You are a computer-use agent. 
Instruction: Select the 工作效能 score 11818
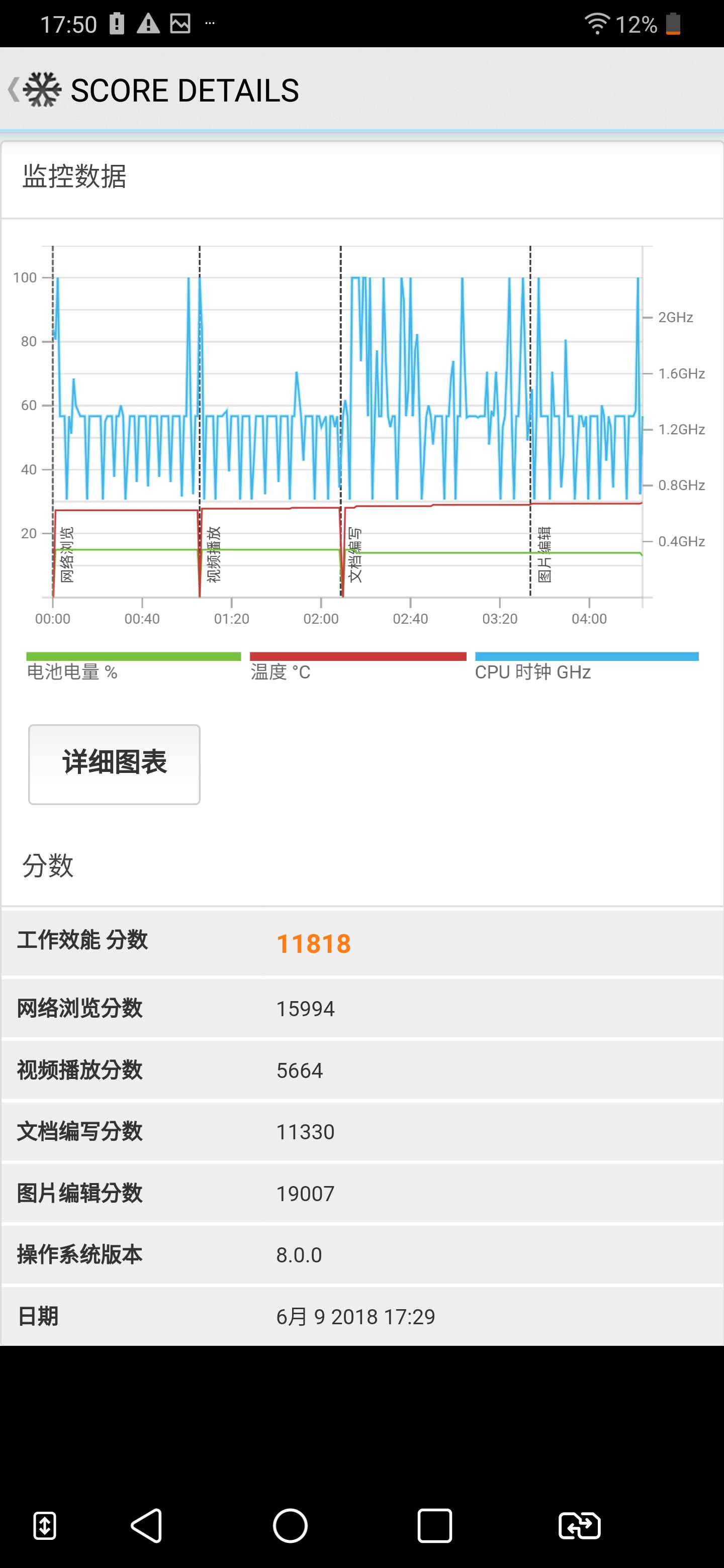[x=313, y=942]
